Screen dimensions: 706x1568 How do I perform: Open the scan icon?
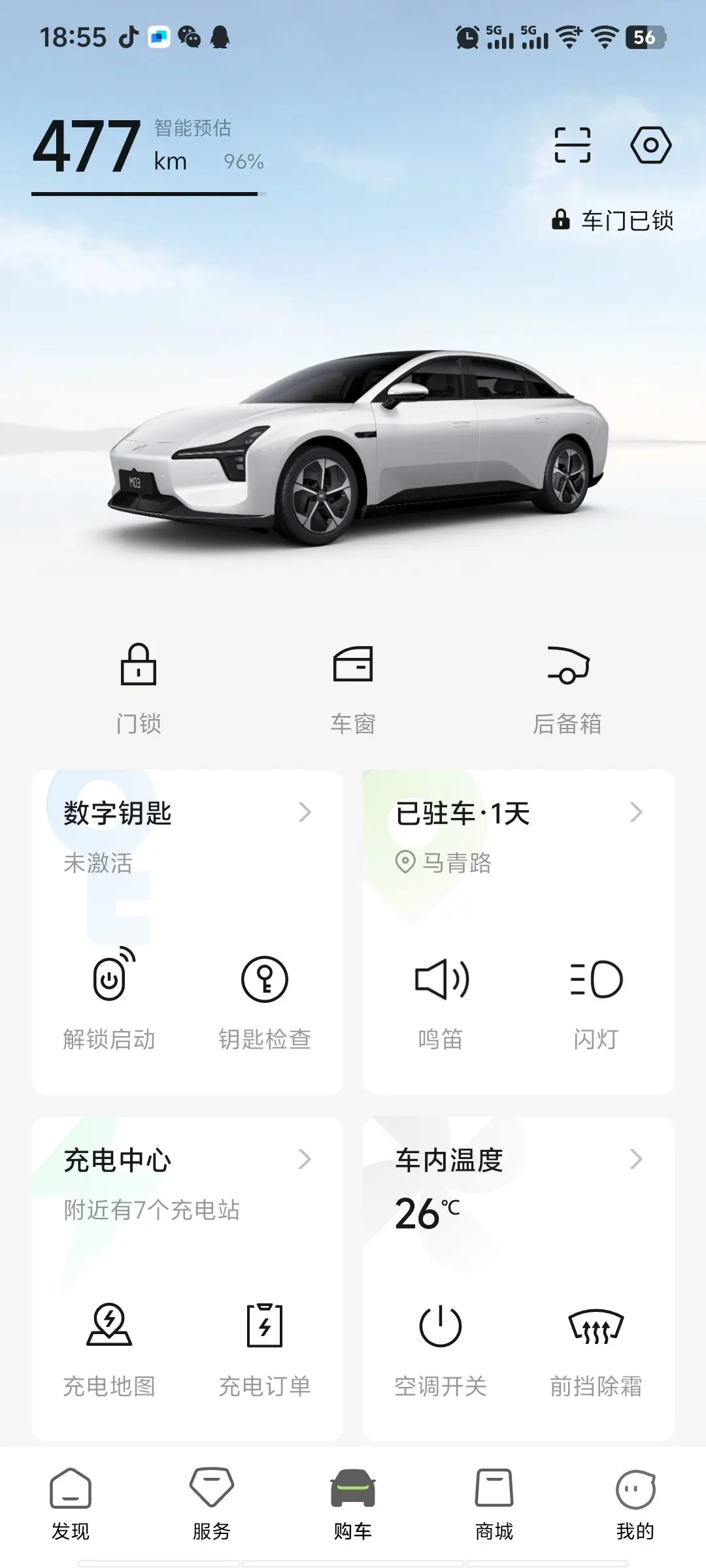pyautogui.click(x=572, y=145)
